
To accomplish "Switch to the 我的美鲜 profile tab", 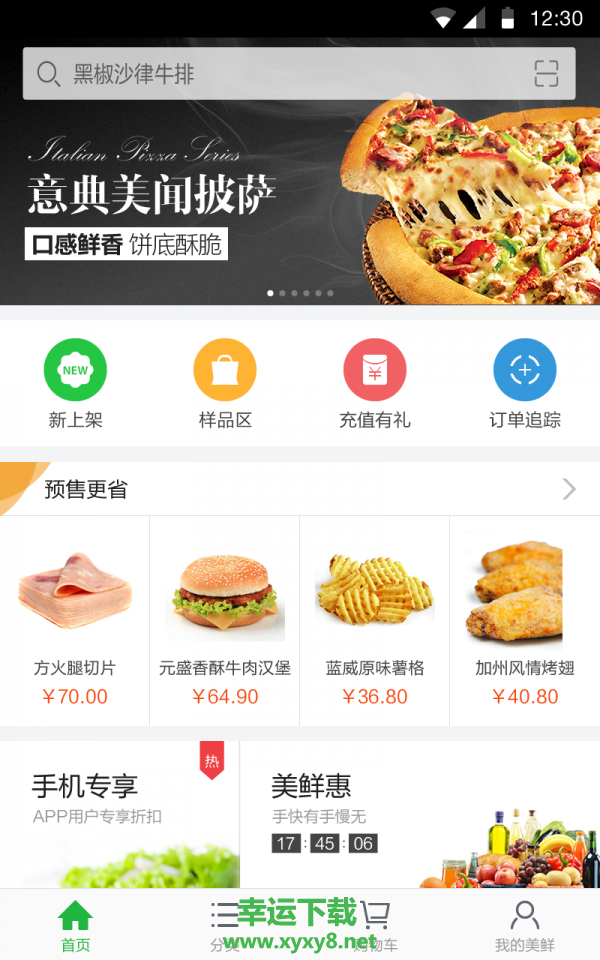I will point(525,926).
